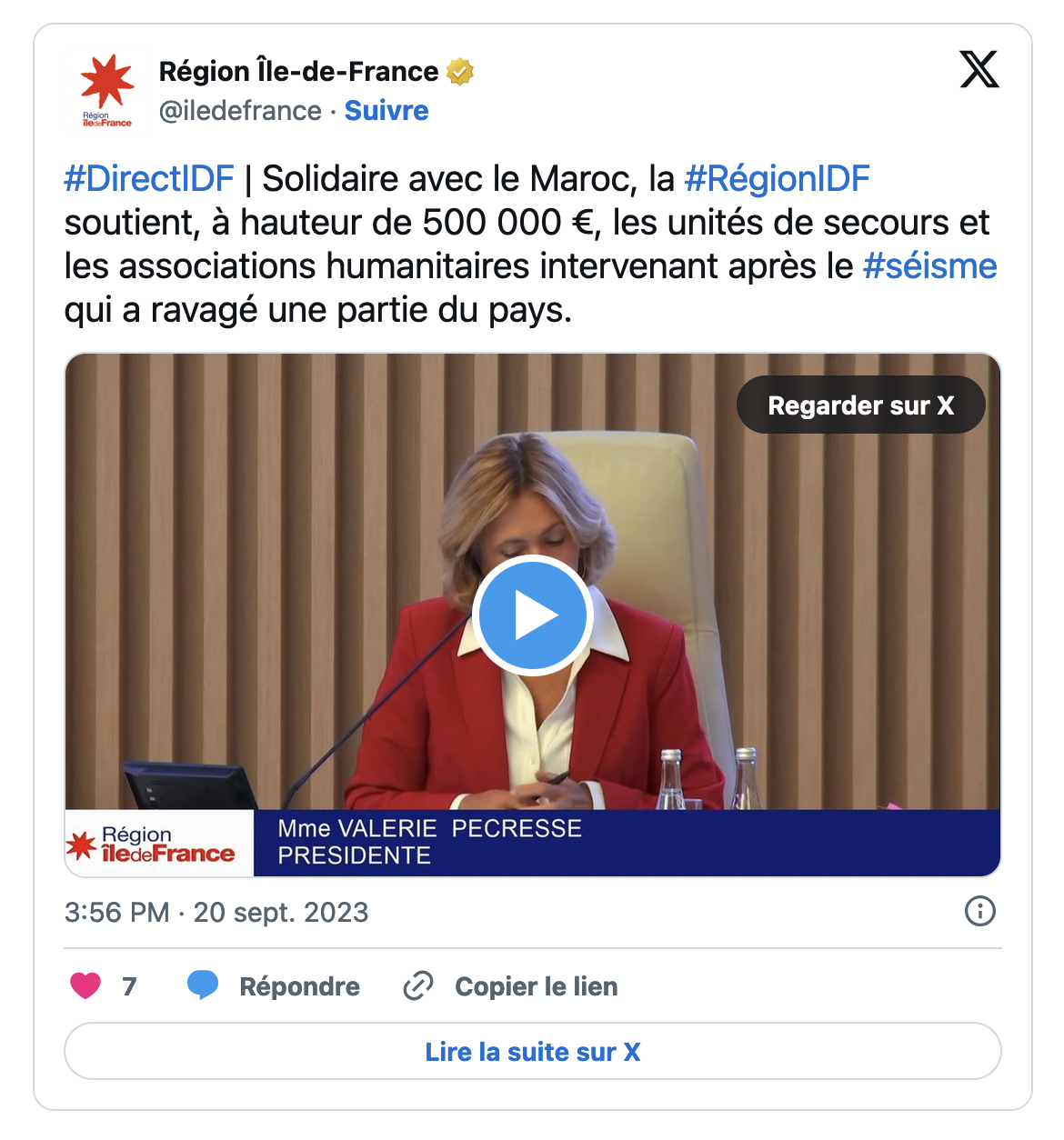Open Région Île-de-France account name
The height and width of the screenshot is (1140, 1064).
(x=298, y=71)
